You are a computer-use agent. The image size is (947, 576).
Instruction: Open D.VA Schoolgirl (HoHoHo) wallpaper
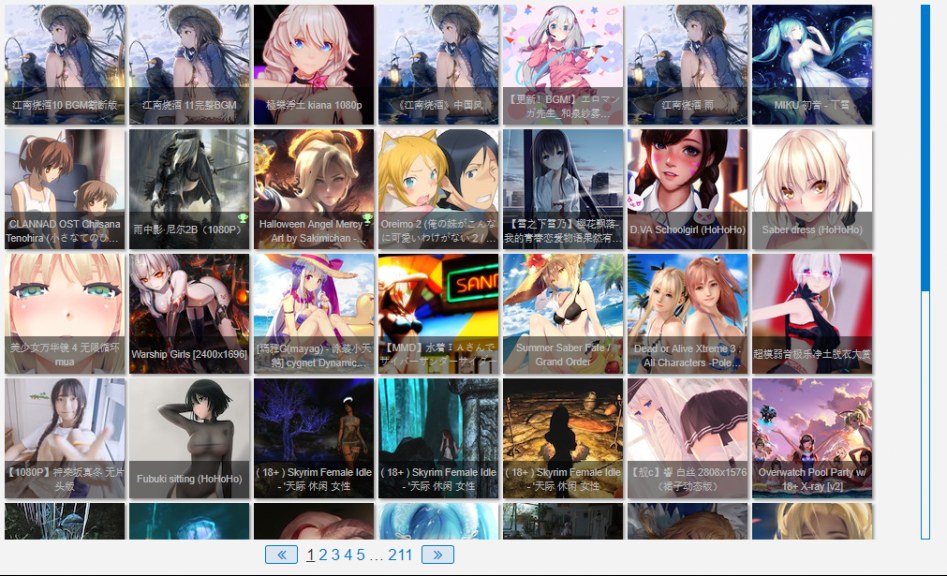(x=687, y=188)
